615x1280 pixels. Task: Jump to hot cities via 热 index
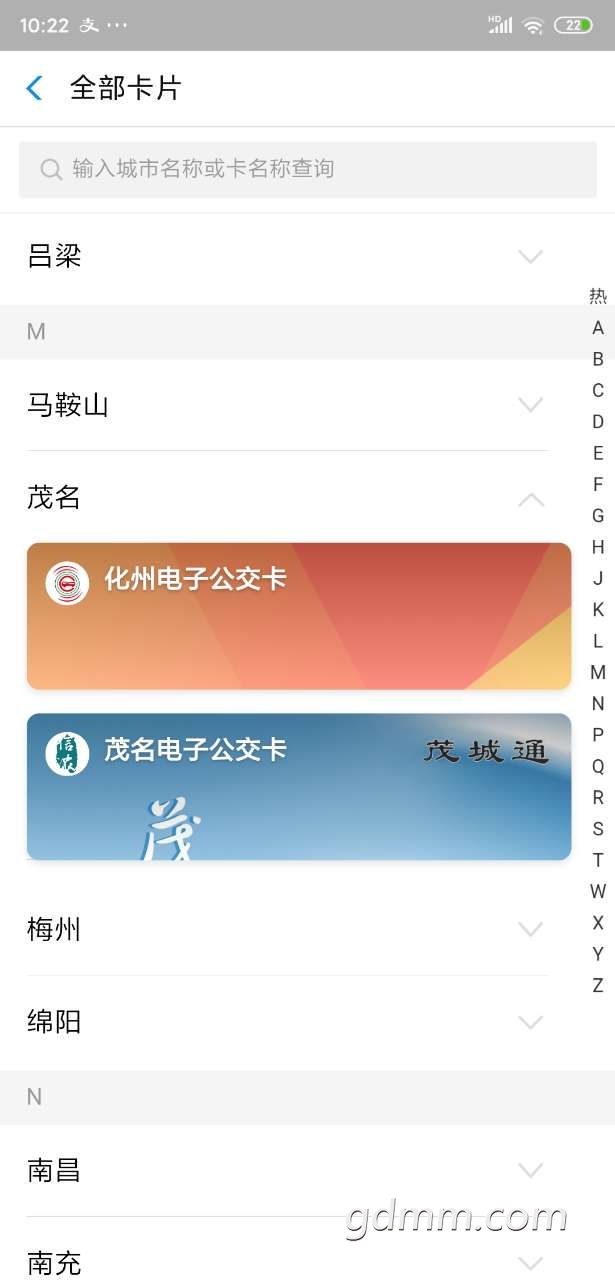[x=597, y=296]
